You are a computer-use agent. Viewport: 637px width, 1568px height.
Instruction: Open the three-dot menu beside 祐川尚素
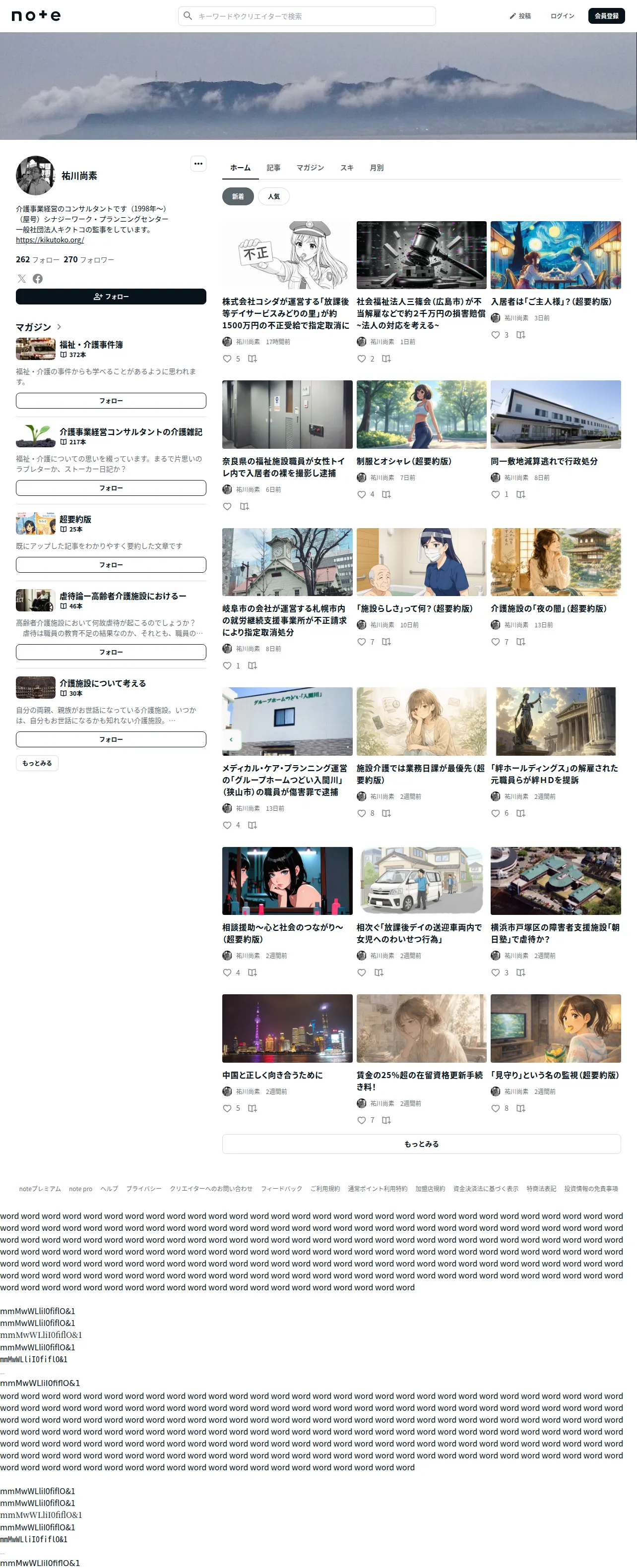(198, 164)
